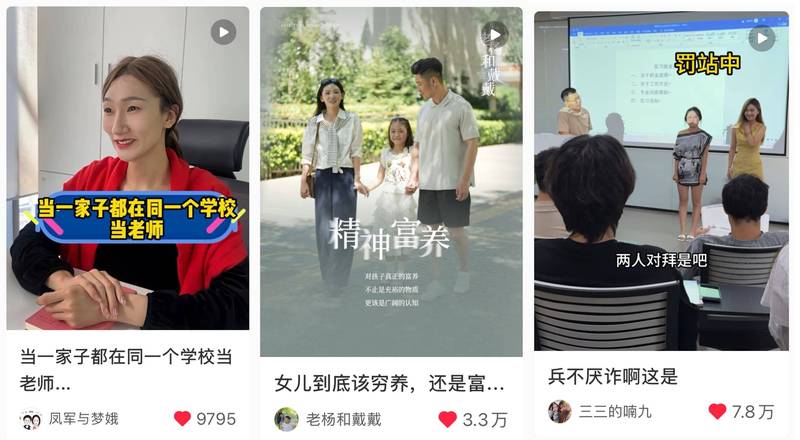The width and height of the screenshot is (800, 440).
Task: Like the post by 凤军与梦娥
Action: [182, 419]
